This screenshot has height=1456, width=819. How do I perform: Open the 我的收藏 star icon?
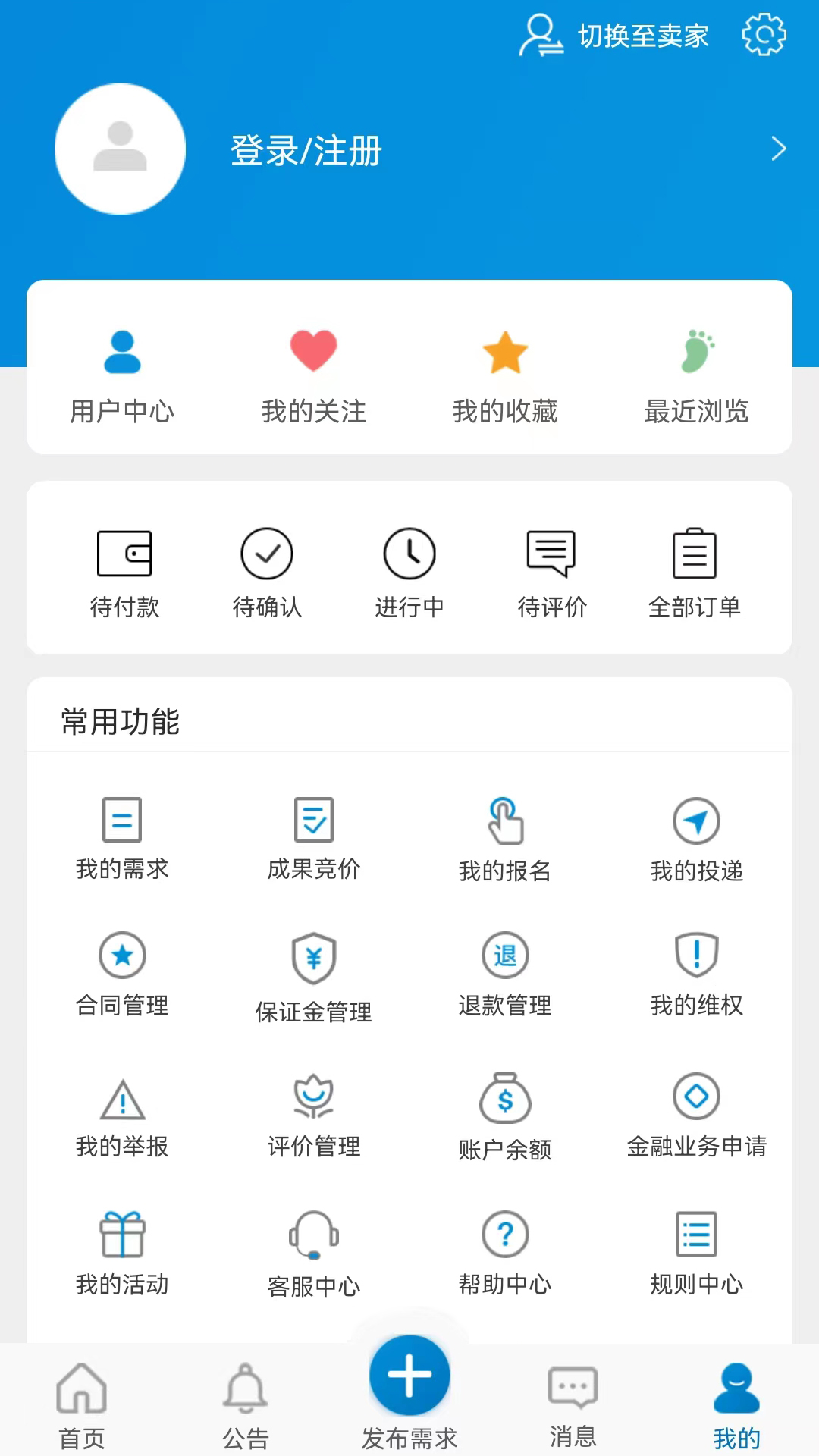[505, 351]
